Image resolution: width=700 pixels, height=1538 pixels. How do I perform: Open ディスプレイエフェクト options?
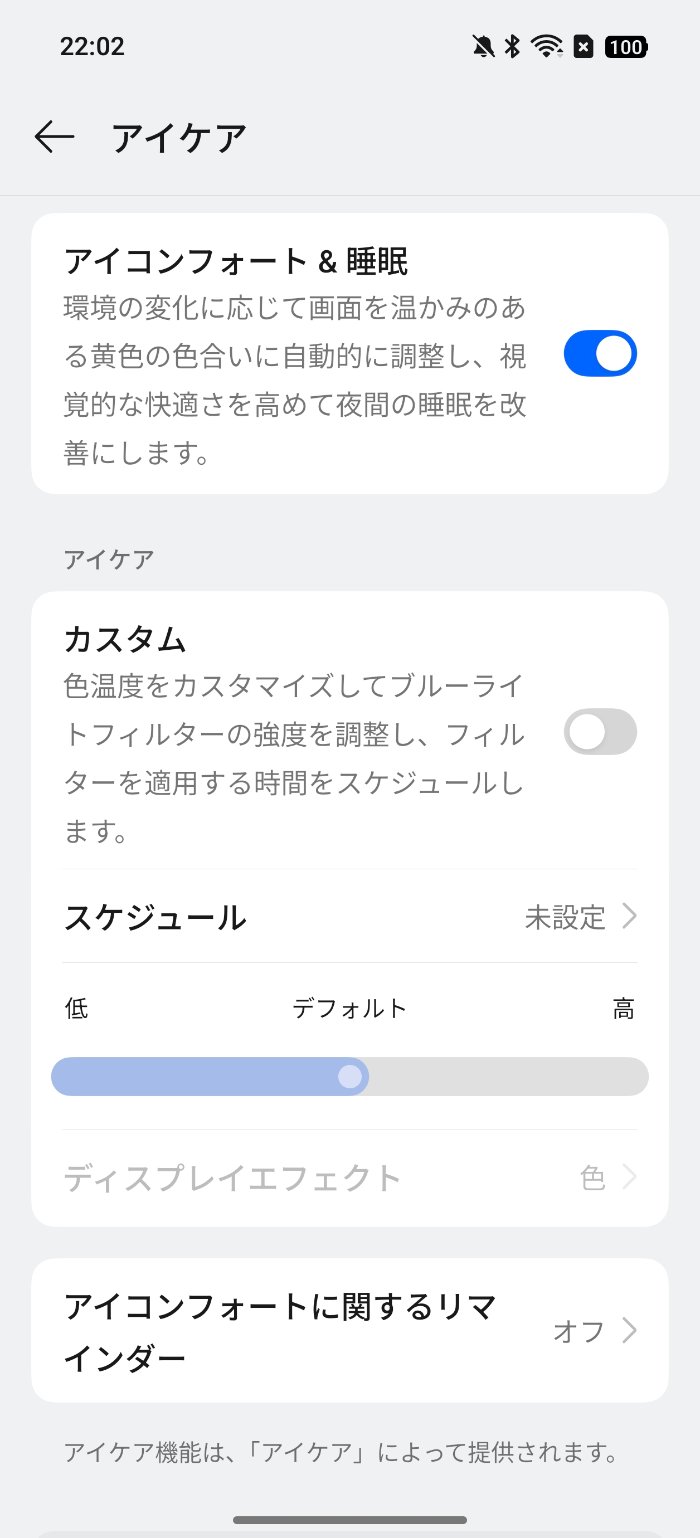(350, 1178)
